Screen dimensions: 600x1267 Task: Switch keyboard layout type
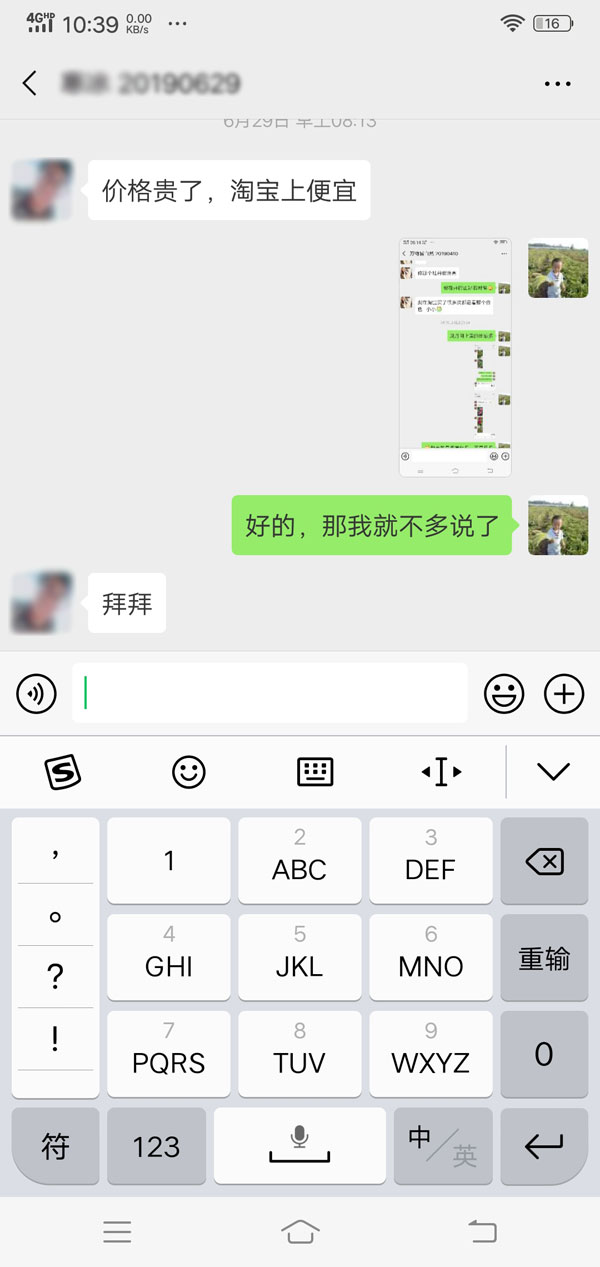point(315,771)
